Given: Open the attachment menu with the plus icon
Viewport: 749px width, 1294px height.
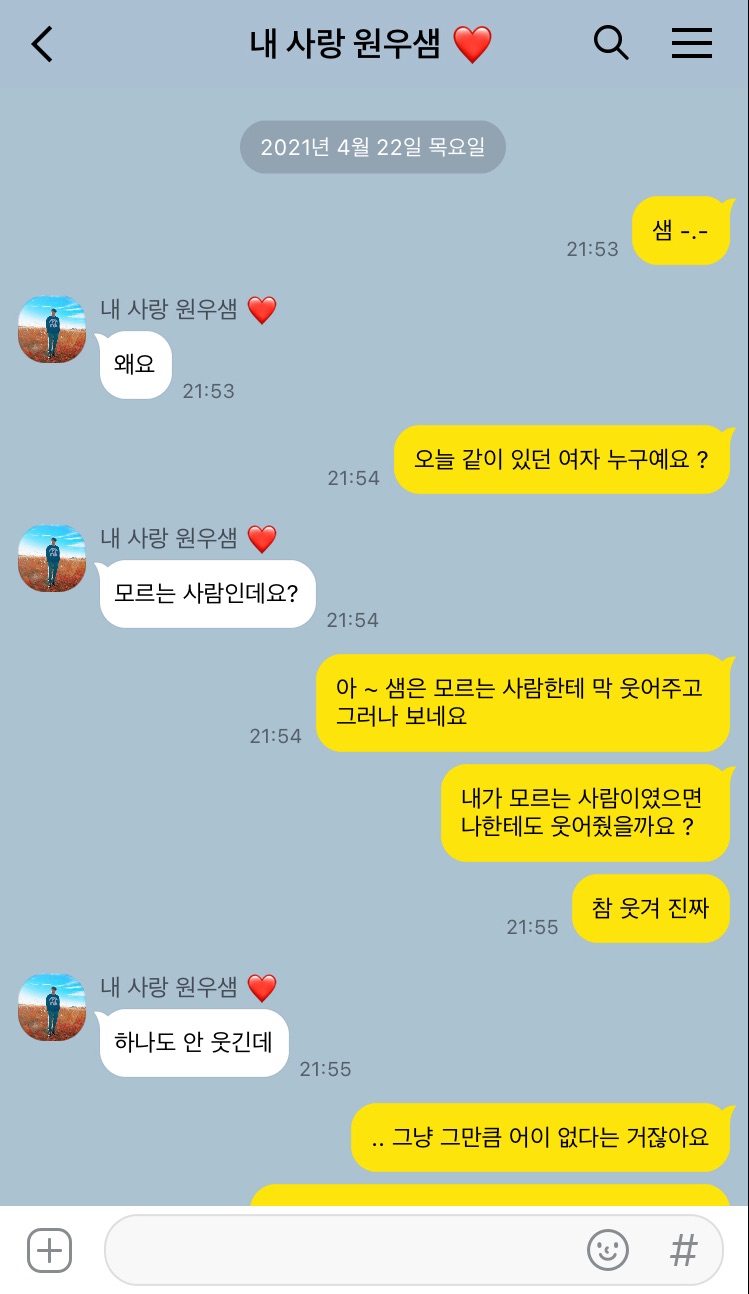Looking at the screenshot, I should click(47, 1248).
